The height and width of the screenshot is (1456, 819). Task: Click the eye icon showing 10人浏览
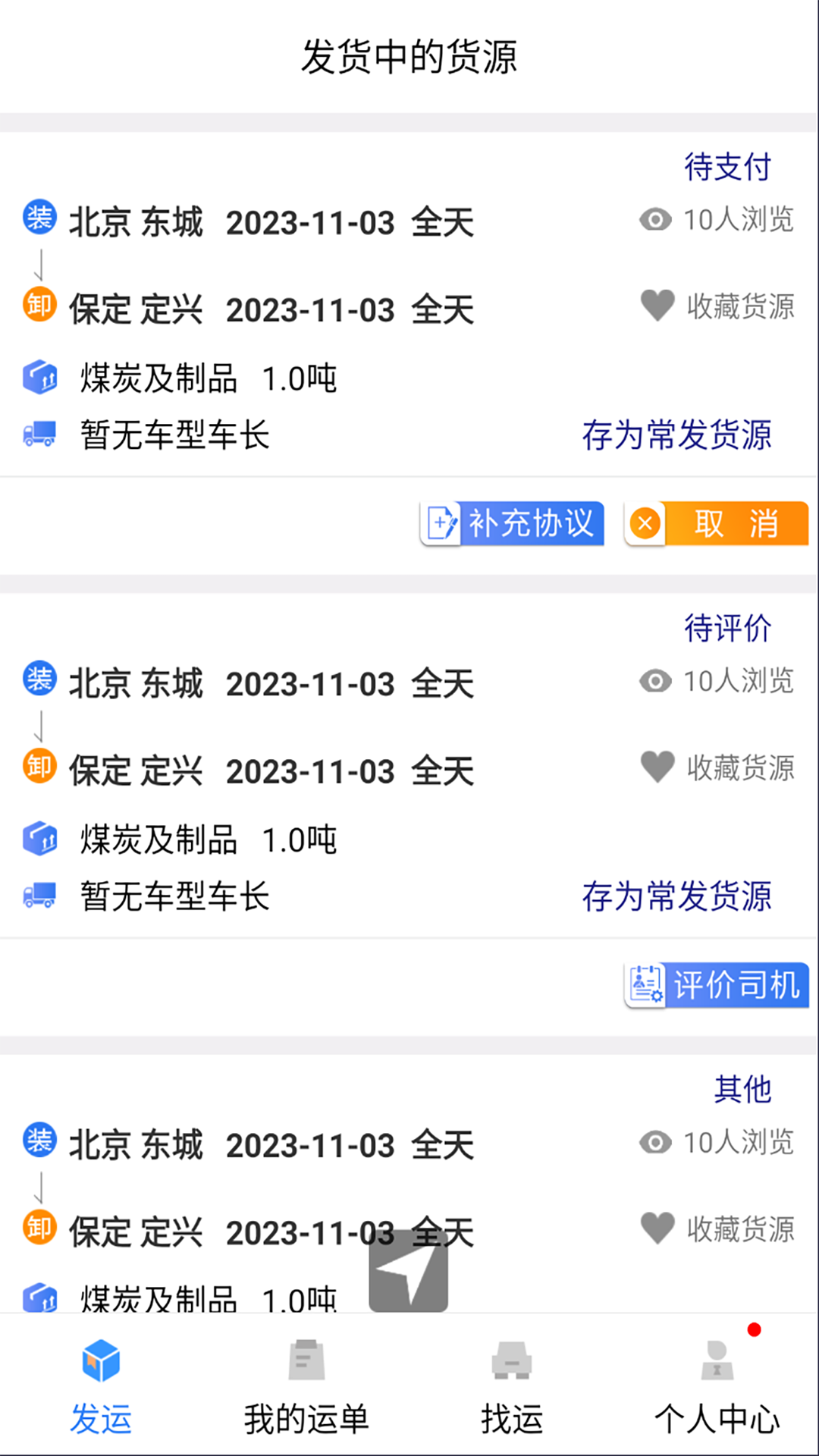click(x=654, y=220)
